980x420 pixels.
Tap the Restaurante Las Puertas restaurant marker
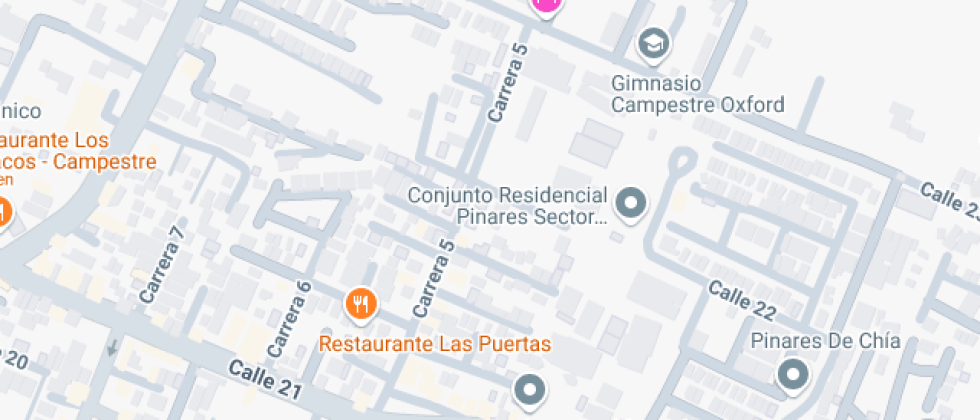click(x=361, y=303)
